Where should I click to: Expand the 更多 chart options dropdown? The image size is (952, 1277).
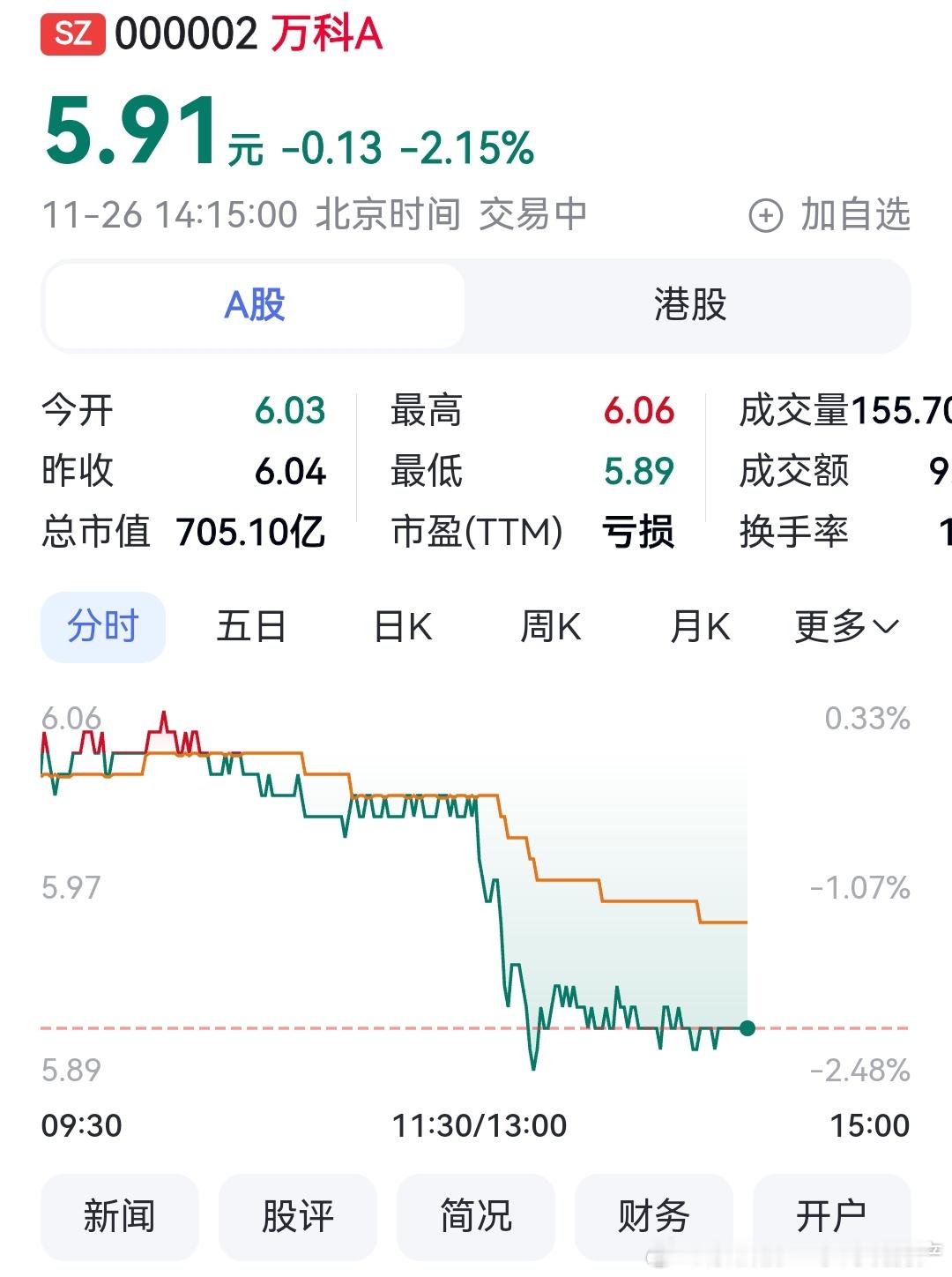coord(844,626)
